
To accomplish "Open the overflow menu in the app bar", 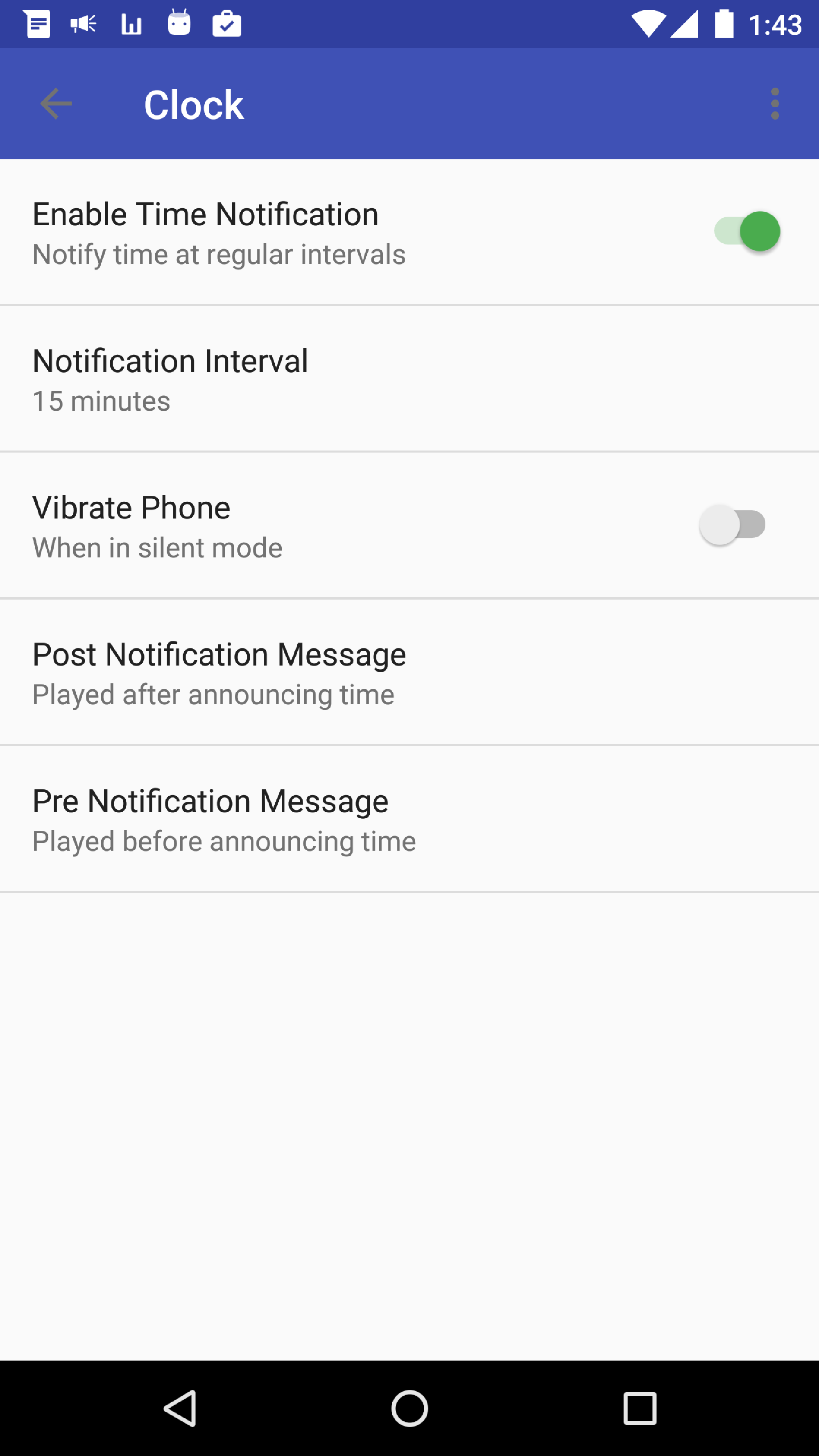I will click(774, 104).
